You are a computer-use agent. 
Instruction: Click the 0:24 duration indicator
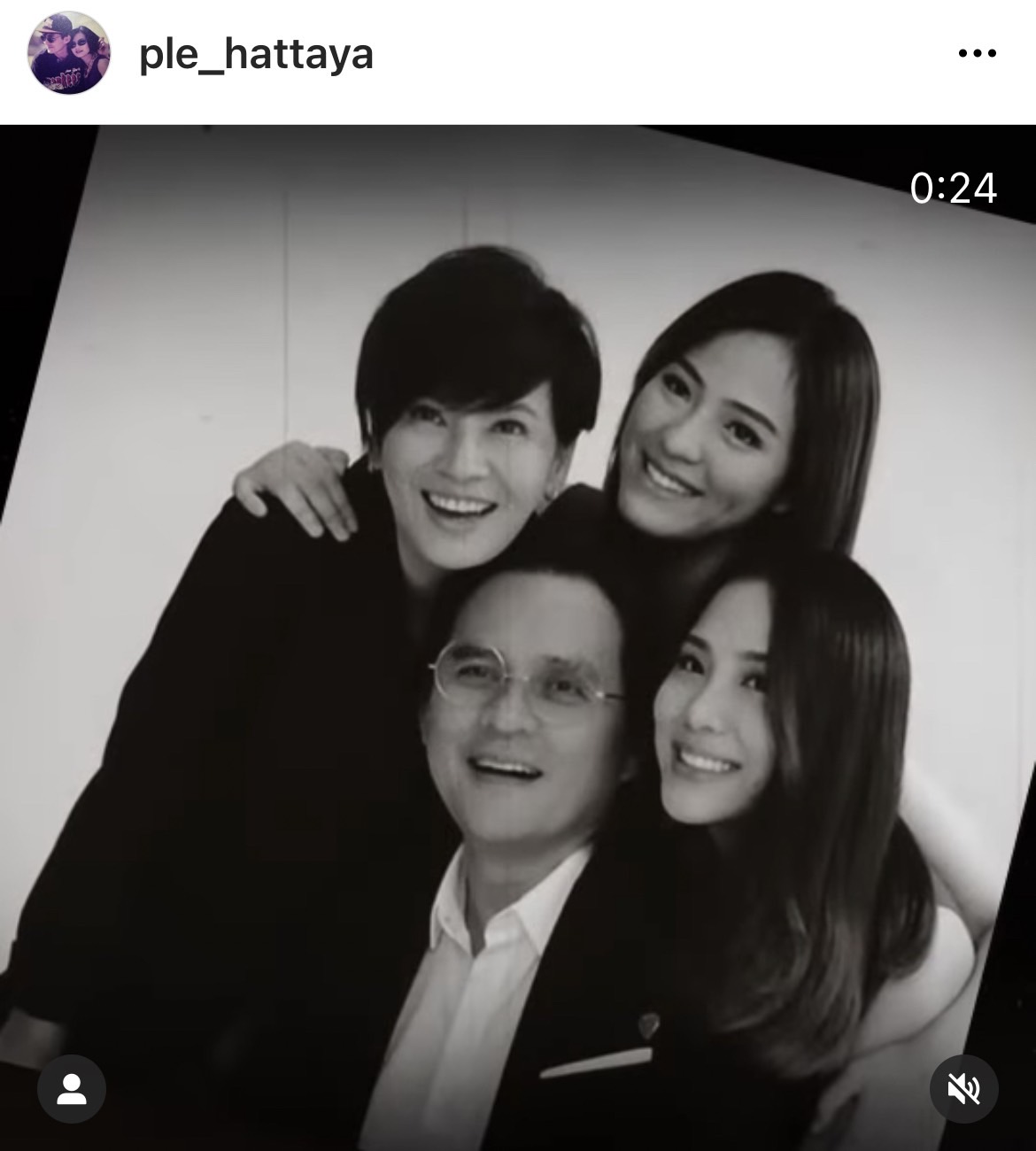956,188
